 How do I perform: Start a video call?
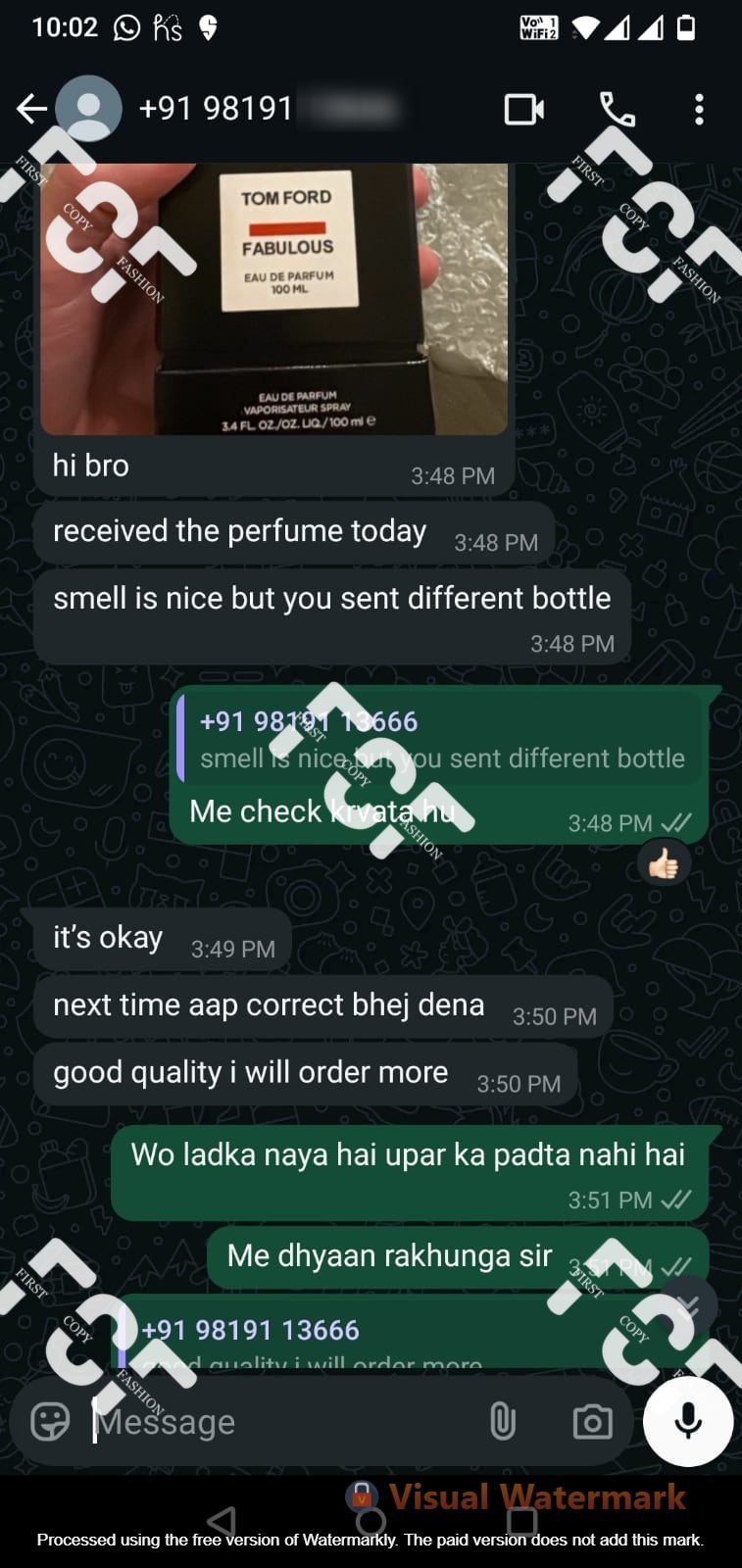pos(523,110)
